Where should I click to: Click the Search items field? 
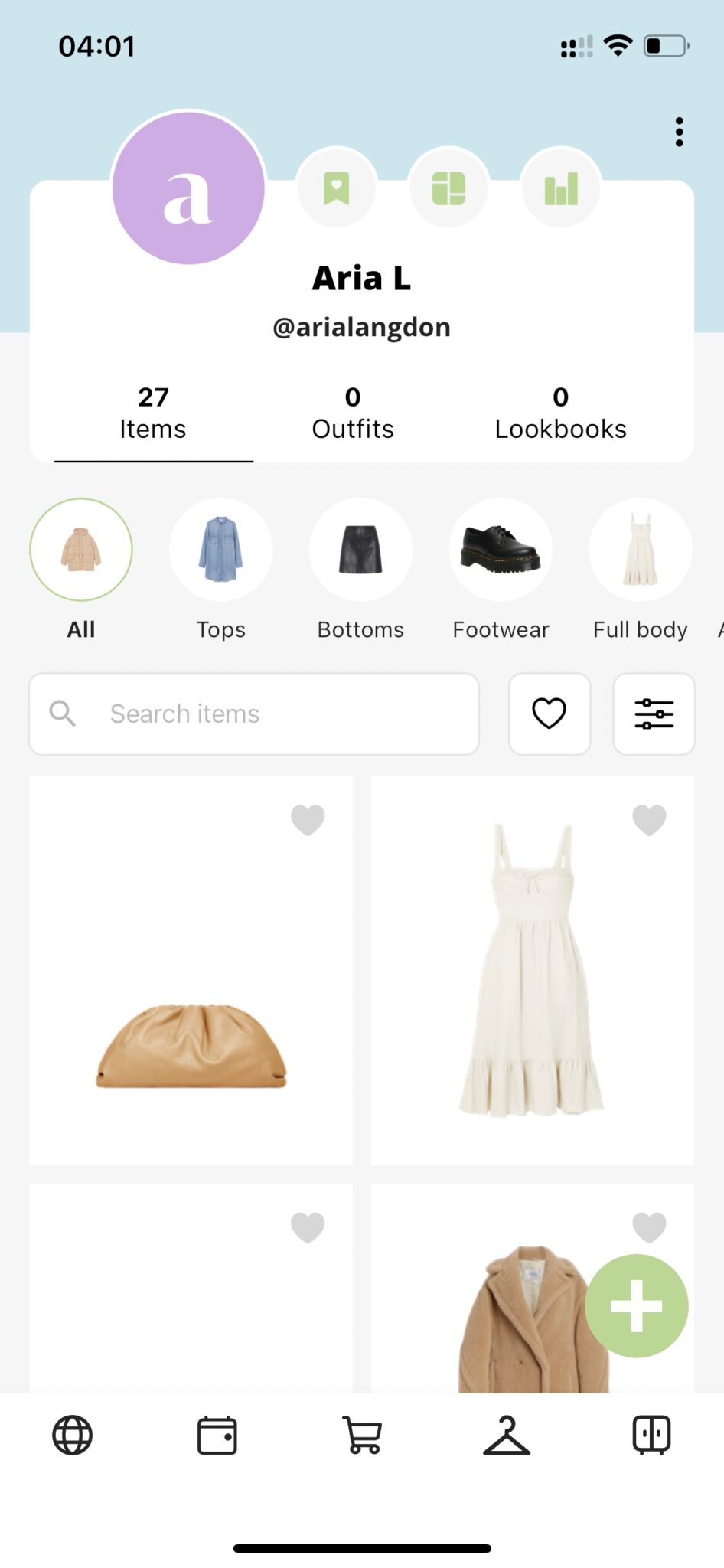coord(253,714)
